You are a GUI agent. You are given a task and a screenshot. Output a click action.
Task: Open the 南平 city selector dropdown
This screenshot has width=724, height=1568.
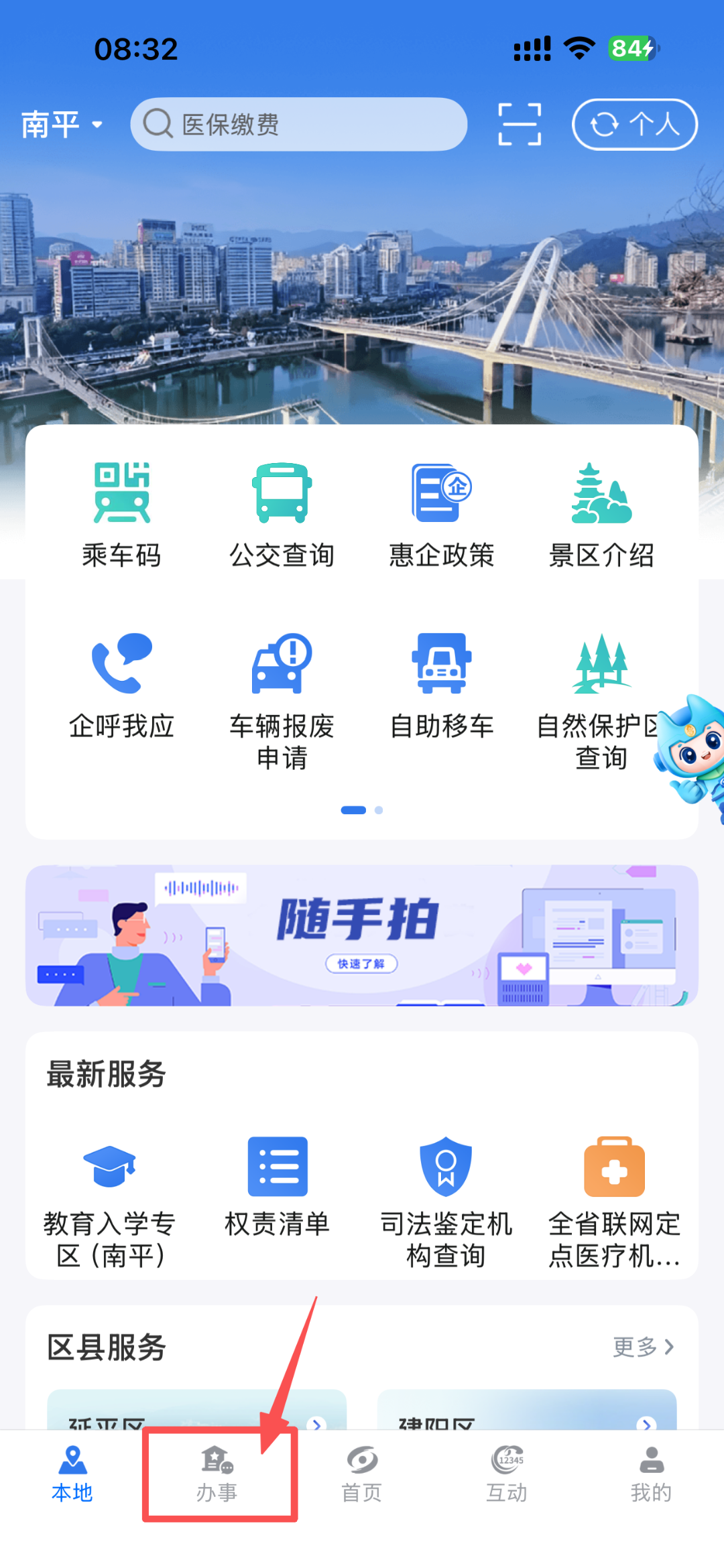click(62, 125)
